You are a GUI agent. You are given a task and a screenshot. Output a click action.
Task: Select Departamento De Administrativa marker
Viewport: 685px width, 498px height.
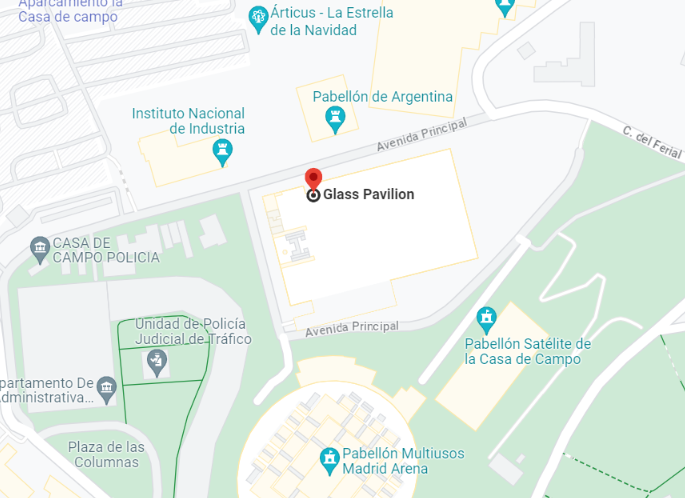[106, 385]
